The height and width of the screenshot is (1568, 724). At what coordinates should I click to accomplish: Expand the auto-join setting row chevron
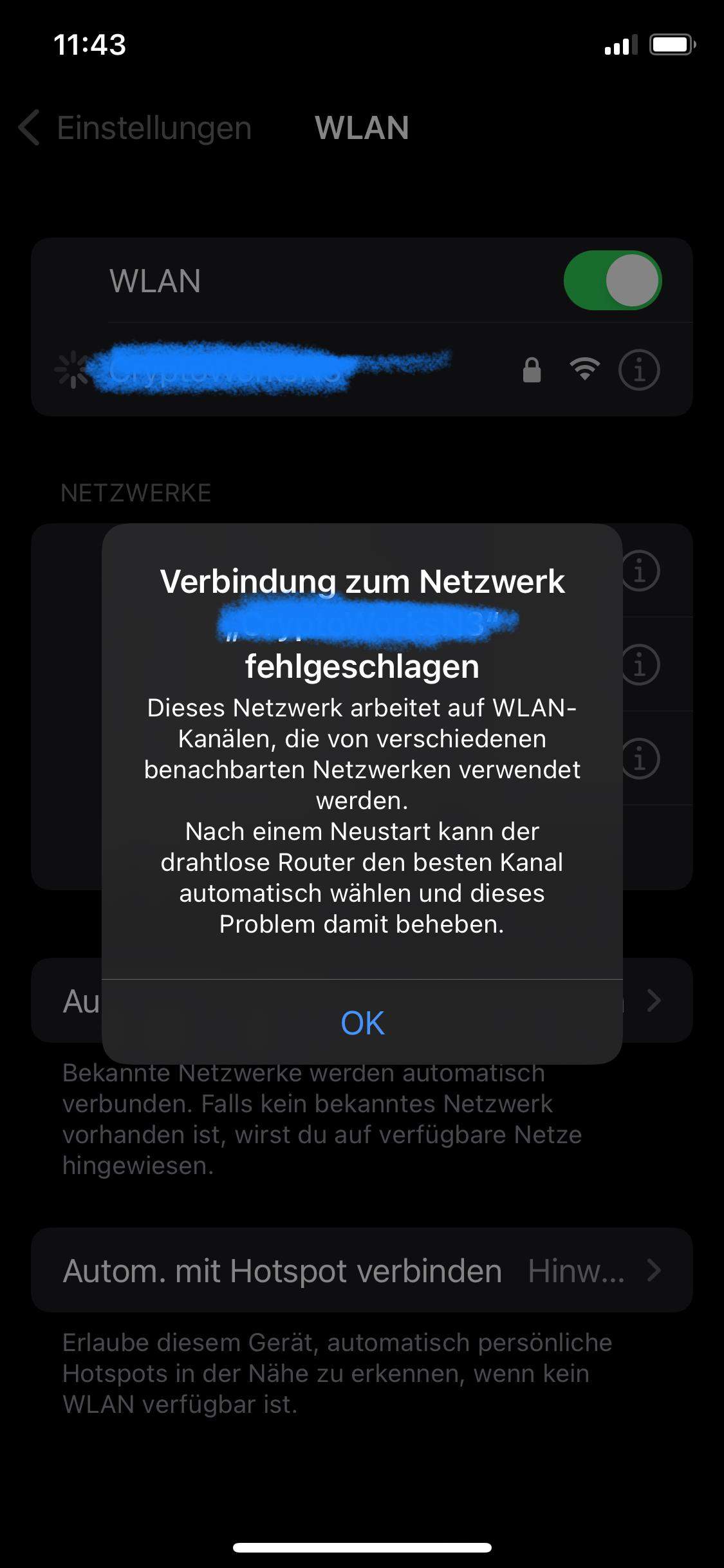(x=654, y=1000)
